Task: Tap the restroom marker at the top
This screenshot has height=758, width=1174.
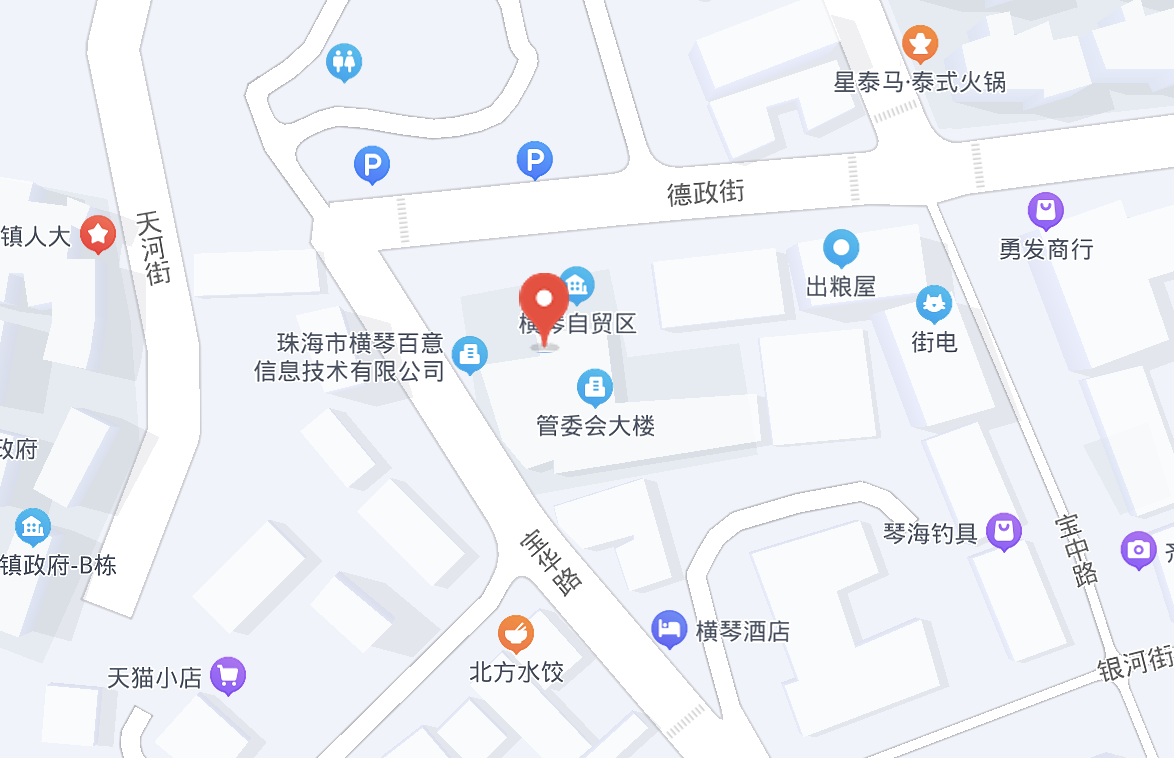Action: (344, 62)
